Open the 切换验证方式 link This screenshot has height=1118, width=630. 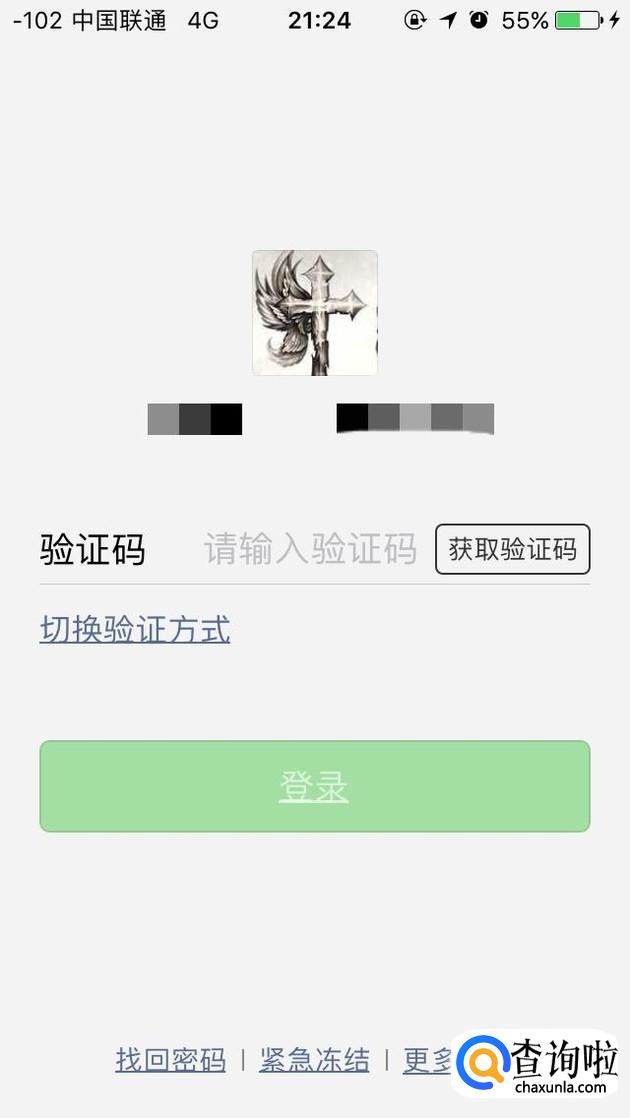tap(135, 630)
